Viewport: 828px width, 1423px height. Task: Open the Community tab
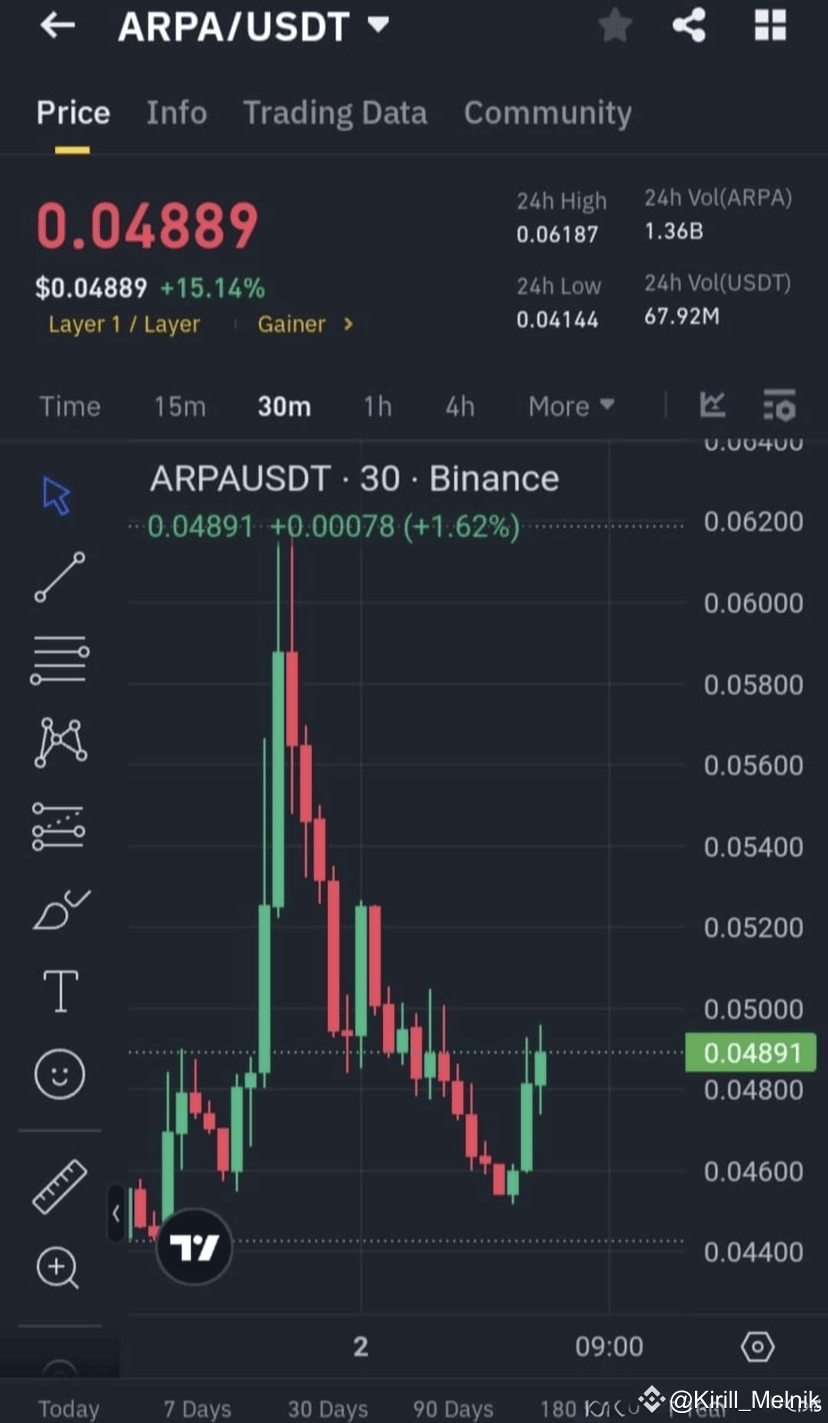pos(547,113)
